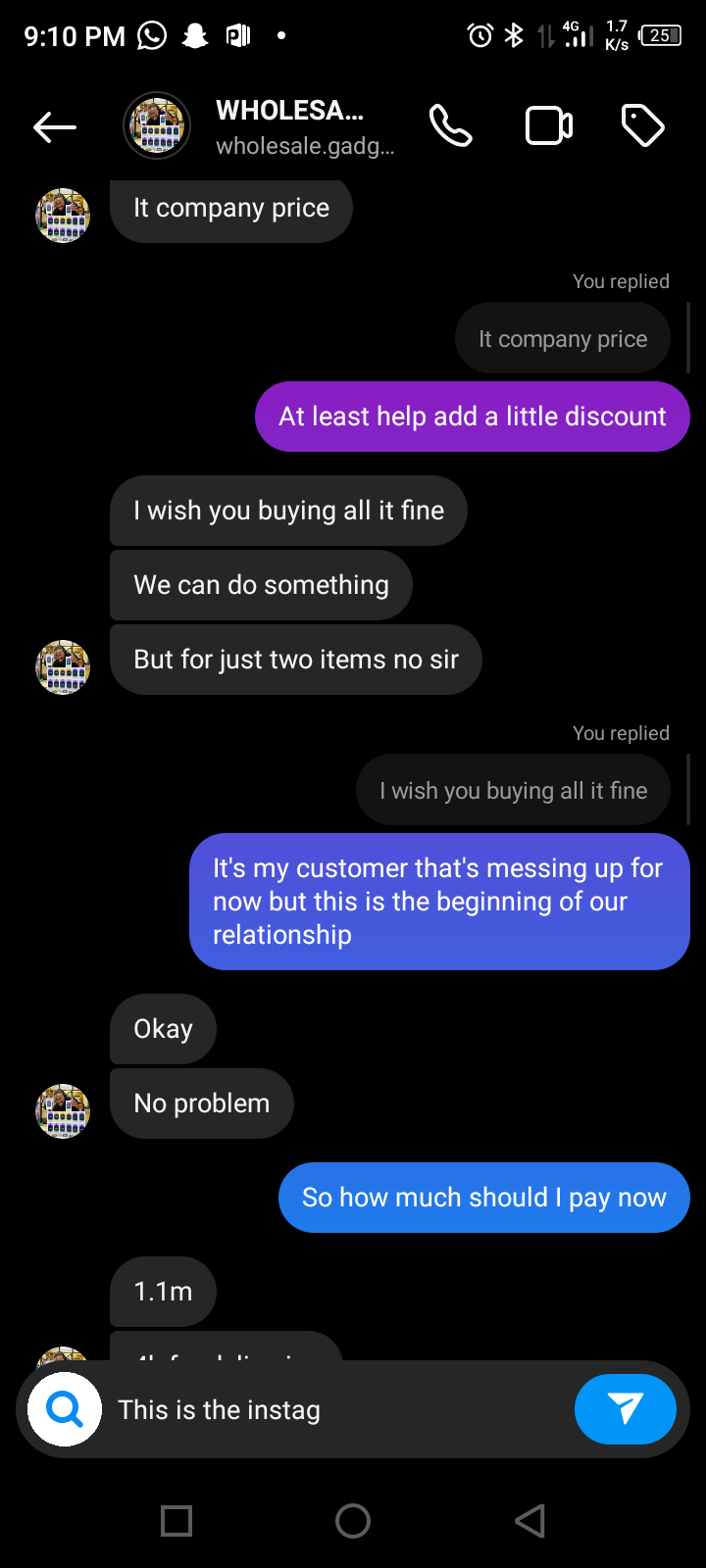Focus the message text field
The height and width of the screenshot is (1568, 706).
click(333, 1409)
